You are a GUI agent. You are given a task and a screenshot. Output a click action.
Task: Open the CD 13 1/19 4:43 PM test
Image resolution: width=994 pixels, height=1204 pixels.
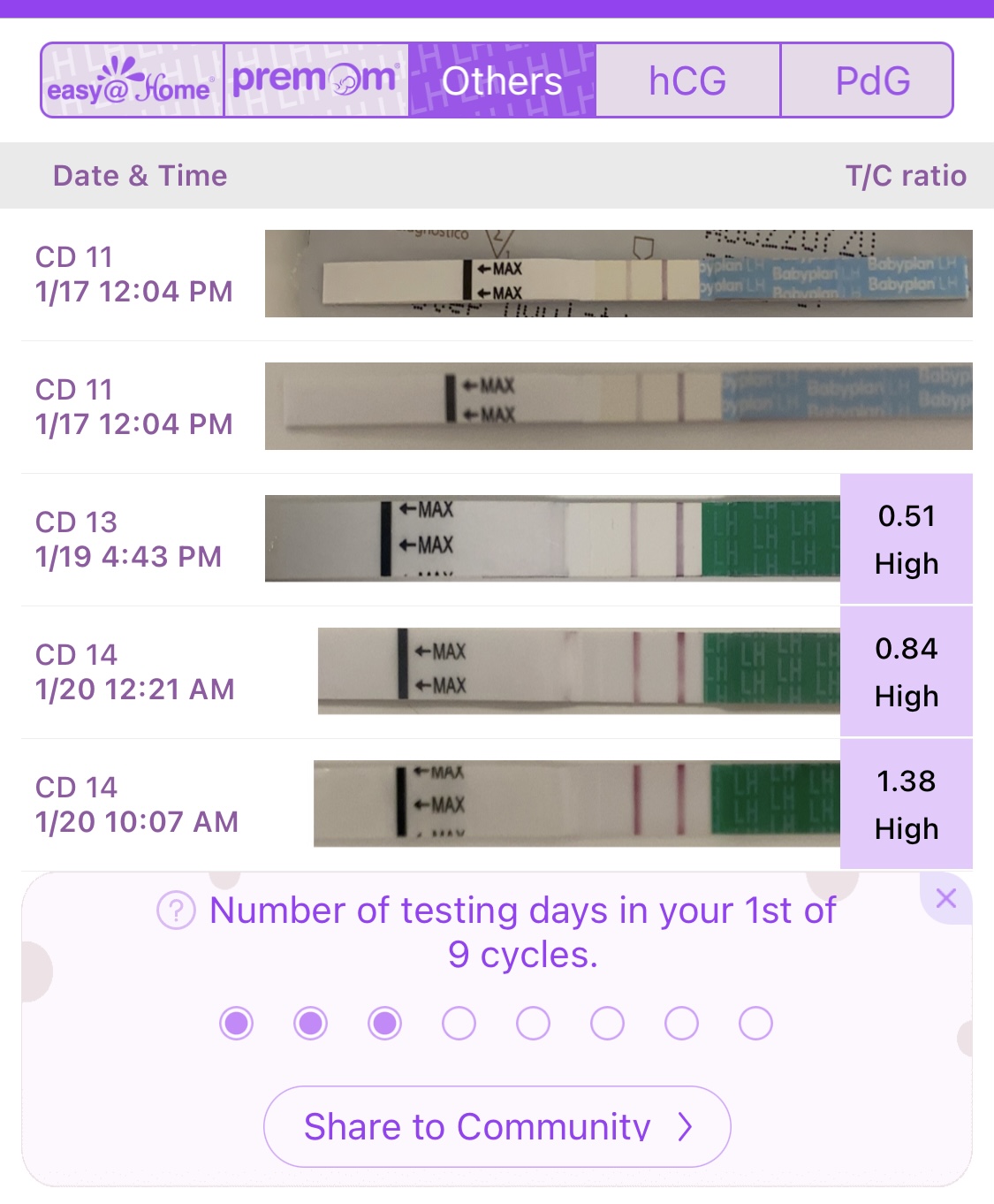point(495,538)
